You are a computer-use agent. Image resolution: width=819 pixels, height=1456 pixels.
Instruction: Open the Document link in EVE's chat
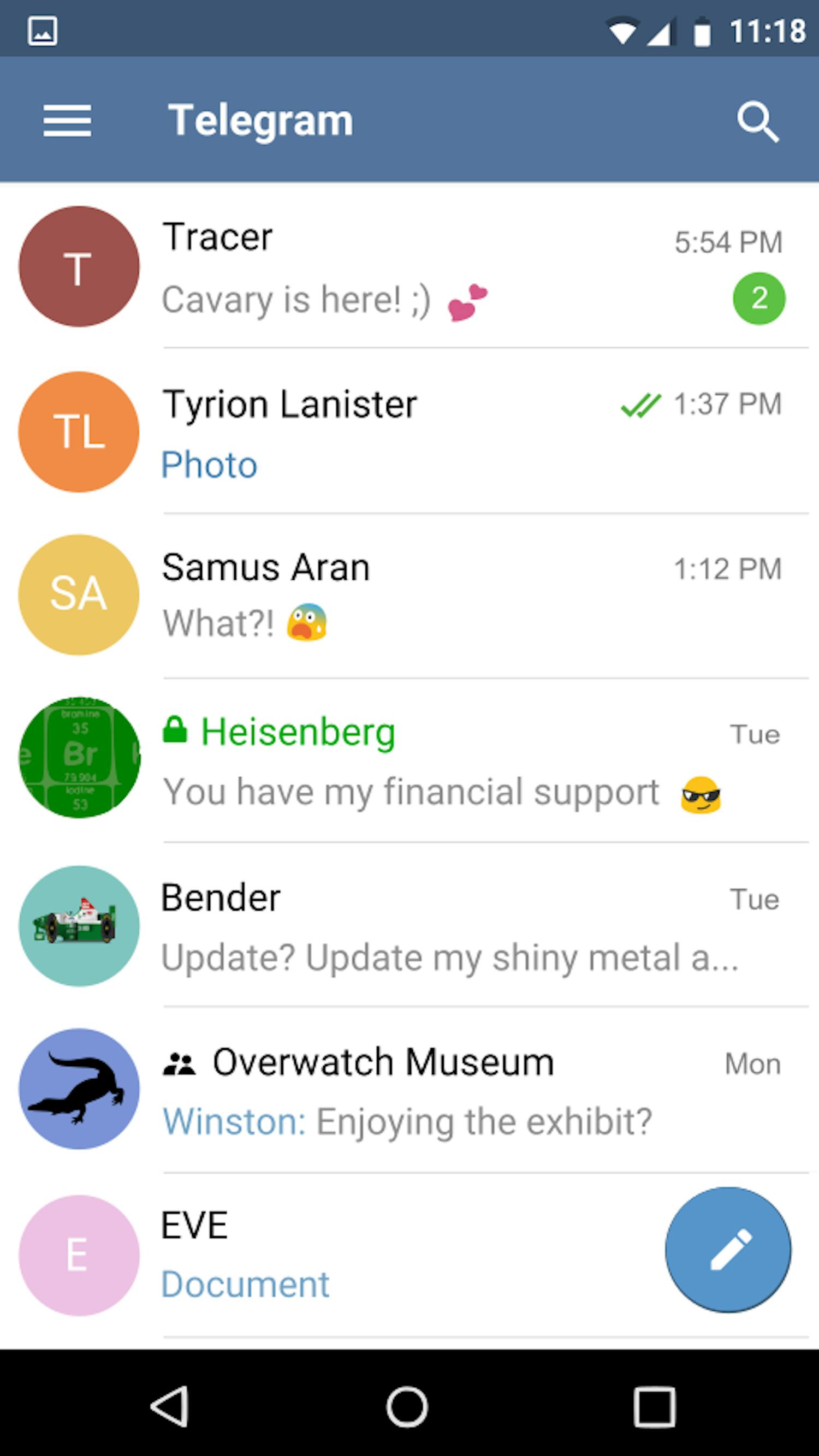pyautogui.click(x=244, y=1284)
